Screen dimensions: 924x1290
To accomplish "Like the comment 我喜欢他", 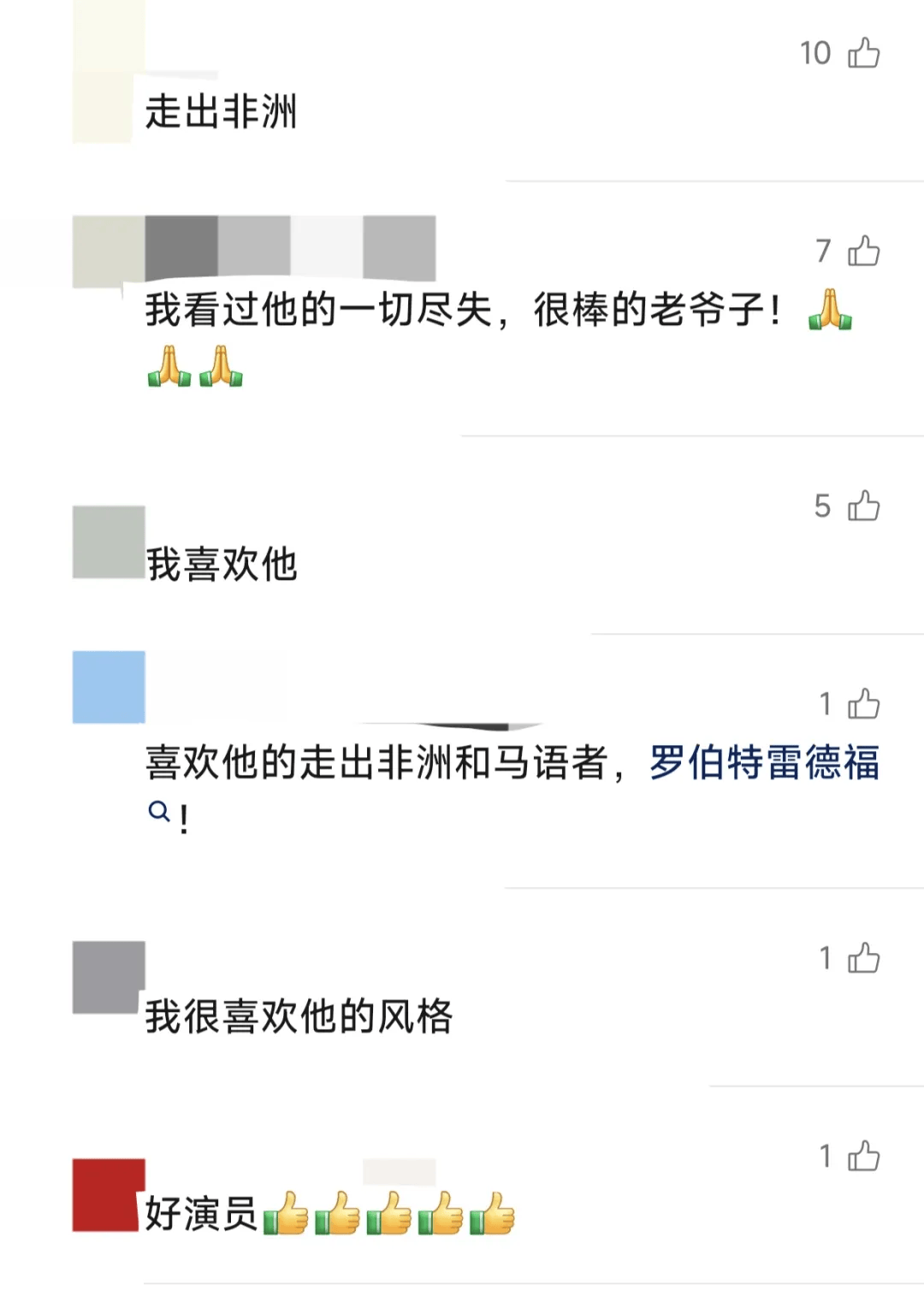I will 863,506.
